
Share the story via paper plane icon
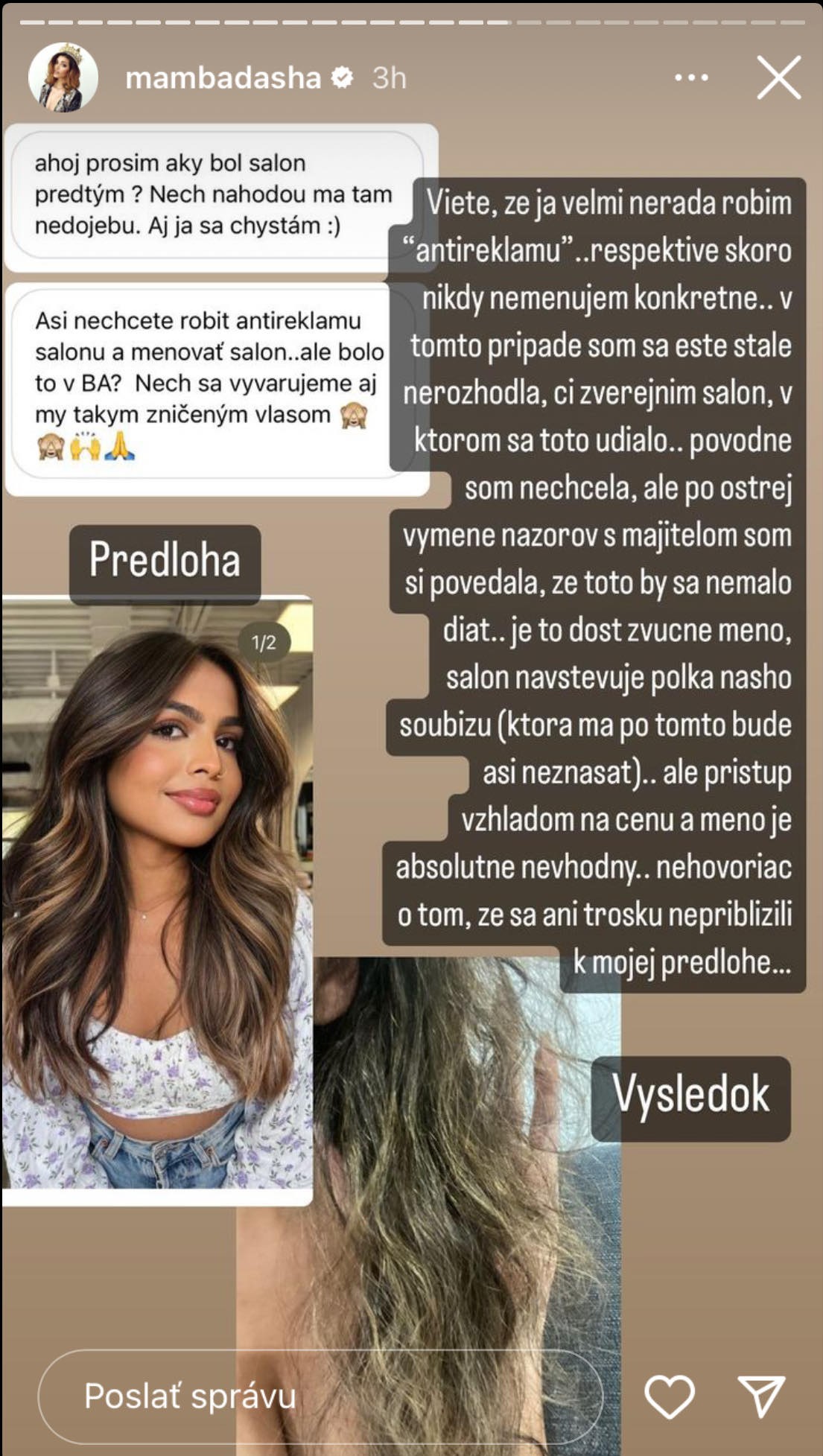point(761,1396)
